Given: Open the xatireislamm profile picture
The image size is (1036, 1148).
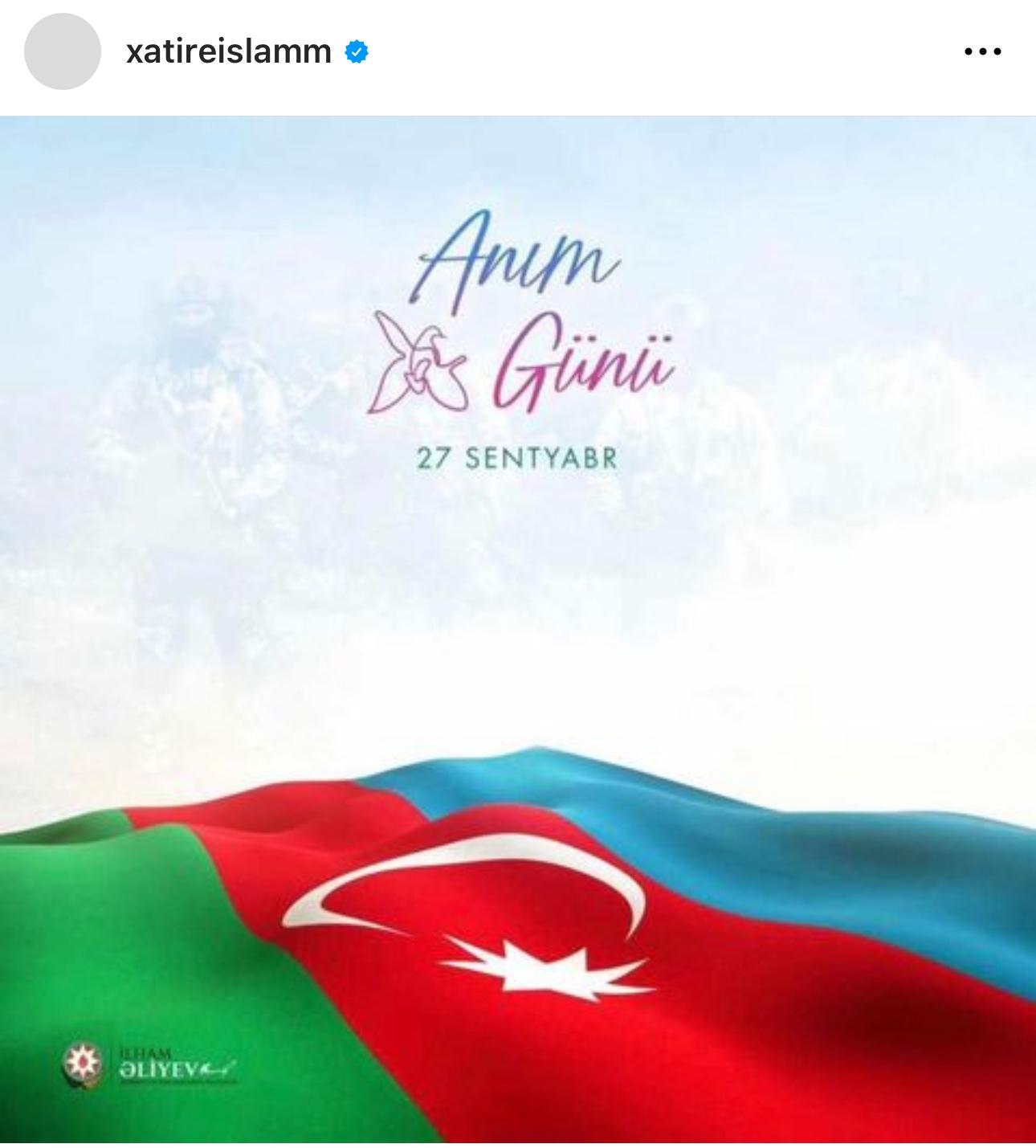Looking at the screenshot, I should 63,51.
